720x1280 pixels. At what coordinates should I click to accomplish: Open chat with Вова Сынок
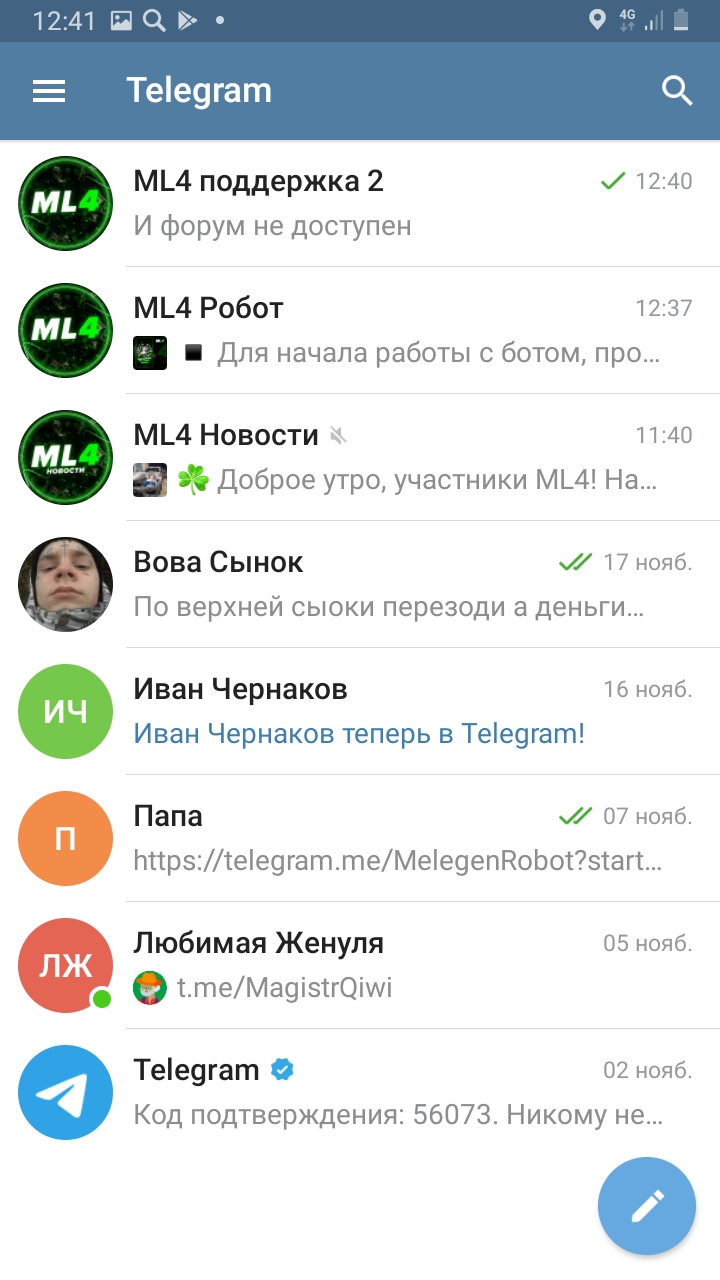[360, 584]
